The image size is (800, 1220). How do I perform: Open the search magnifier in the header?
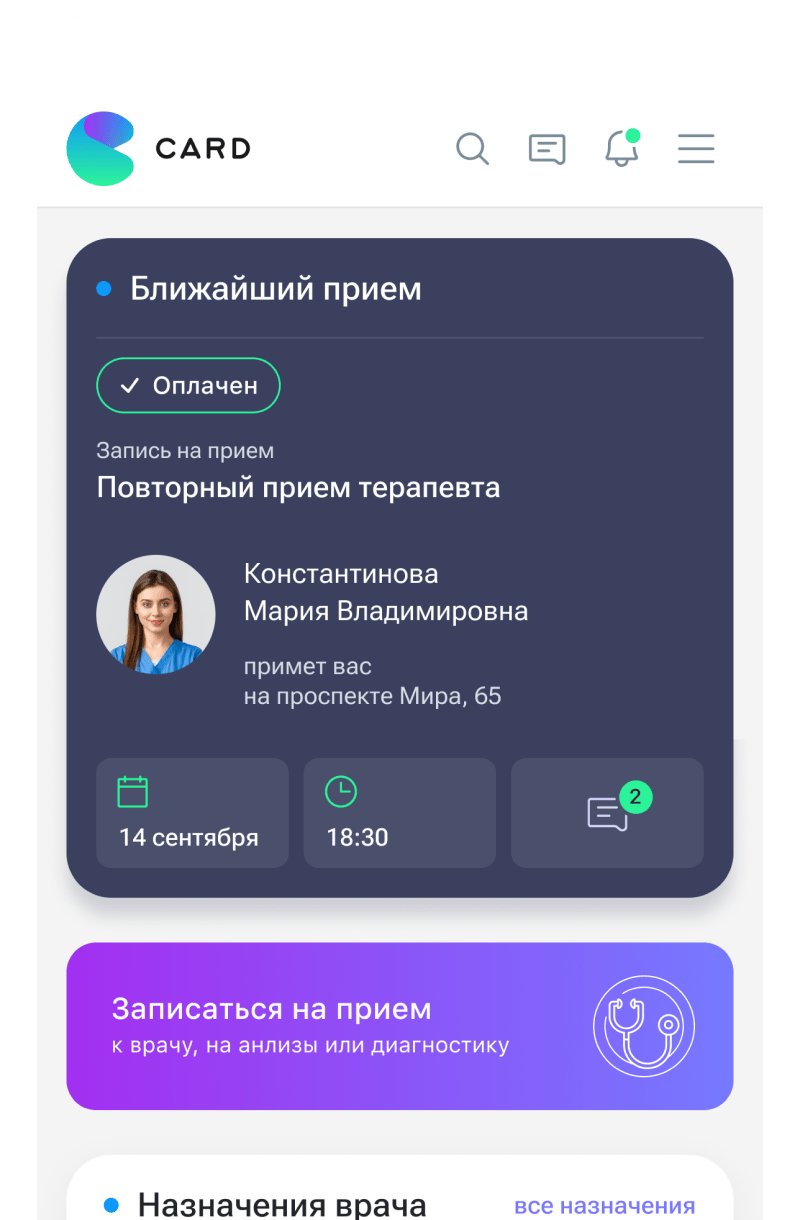[472, 149]
